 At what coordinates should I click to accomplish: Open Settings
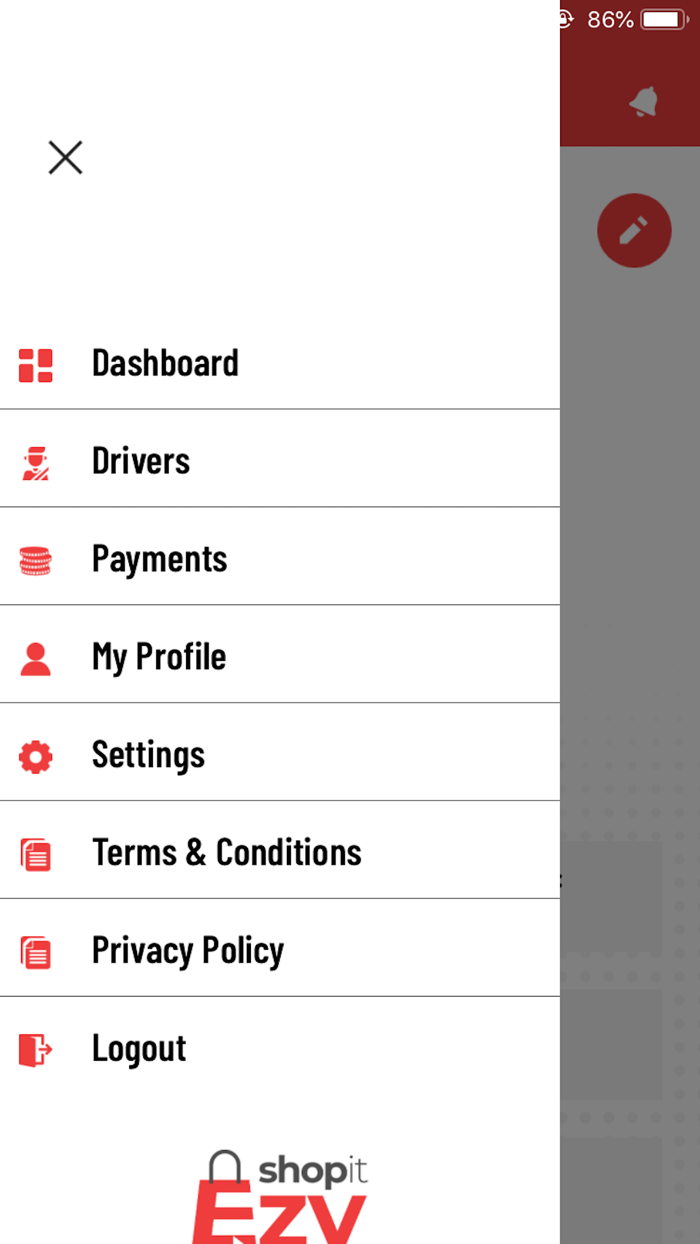click(148, 755)
